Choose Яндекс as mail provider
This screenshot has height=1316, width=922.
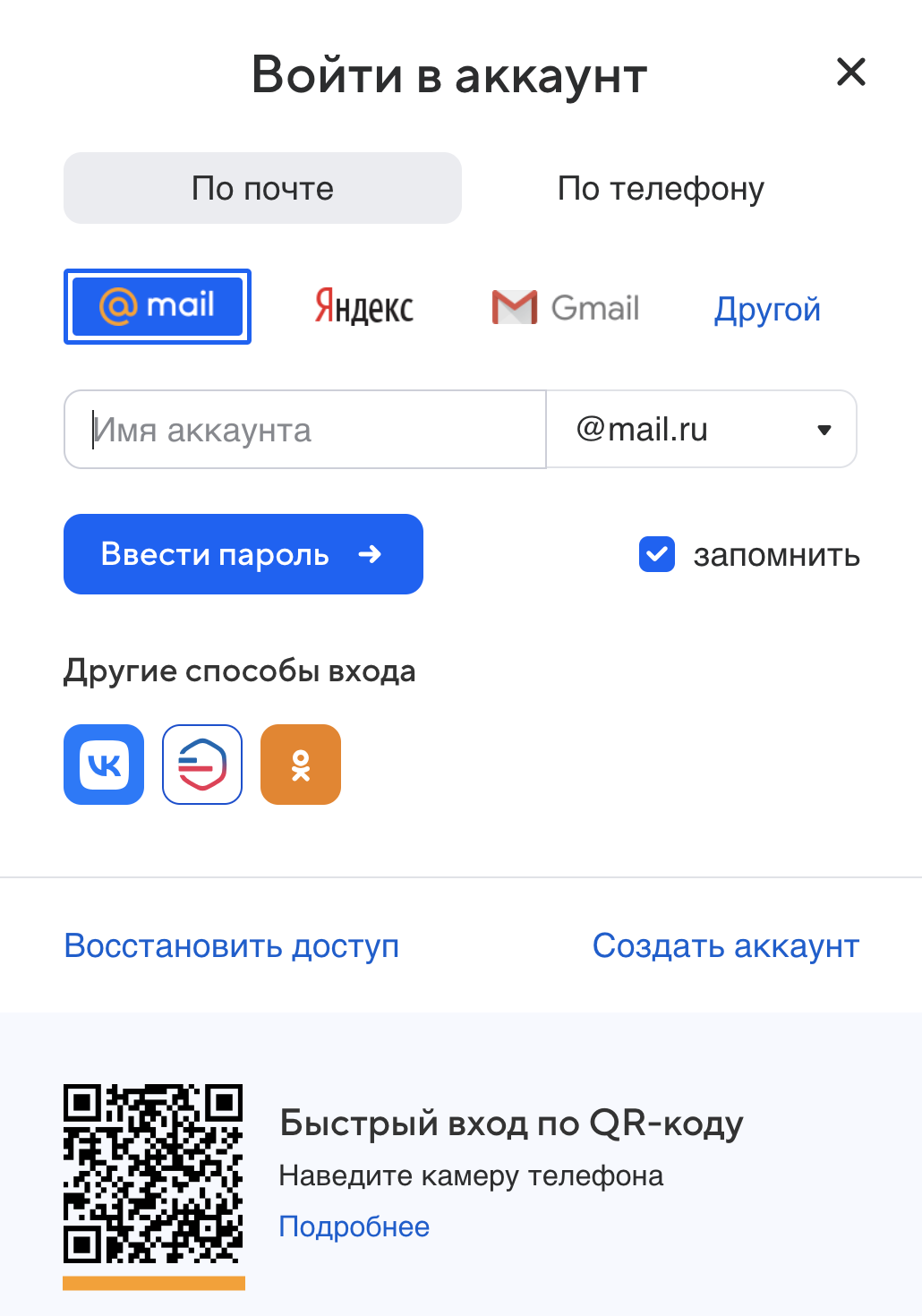pyautogui.click(x=363, y=307)
